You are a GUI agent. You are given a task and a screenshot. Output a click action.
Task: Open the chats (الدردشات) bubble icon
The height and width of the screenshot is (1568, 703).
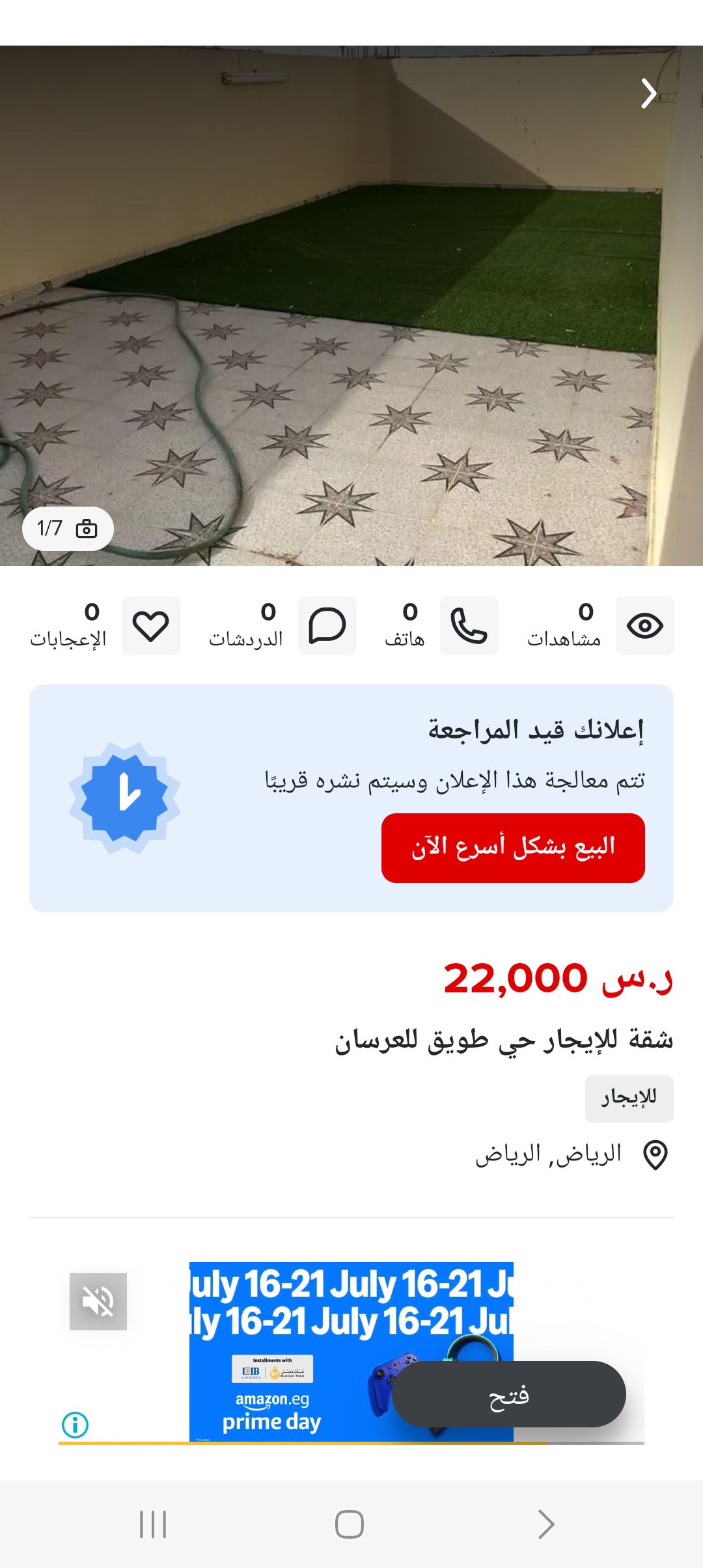329,626
